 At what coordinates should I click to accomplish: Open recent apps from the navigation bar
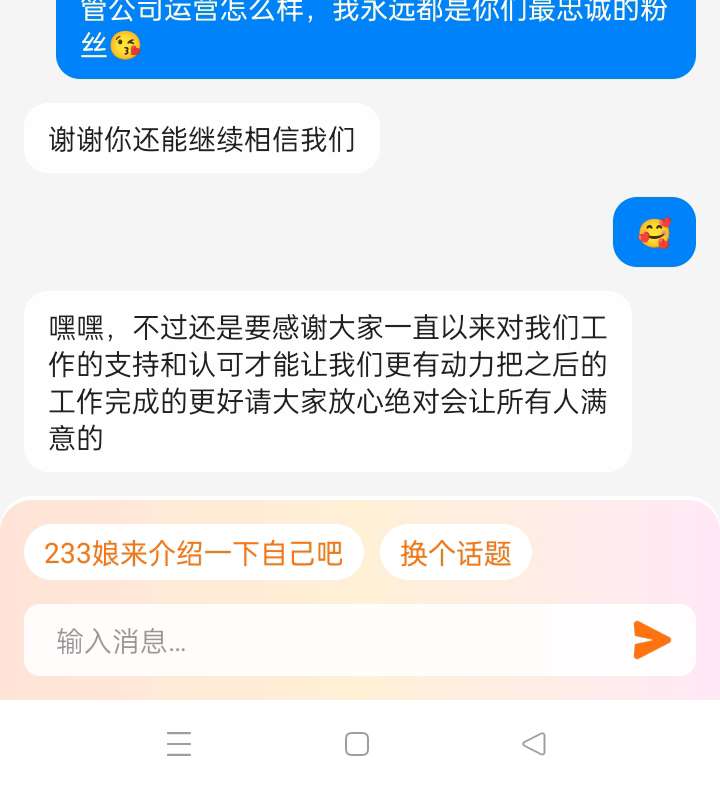tap(179, 744)
